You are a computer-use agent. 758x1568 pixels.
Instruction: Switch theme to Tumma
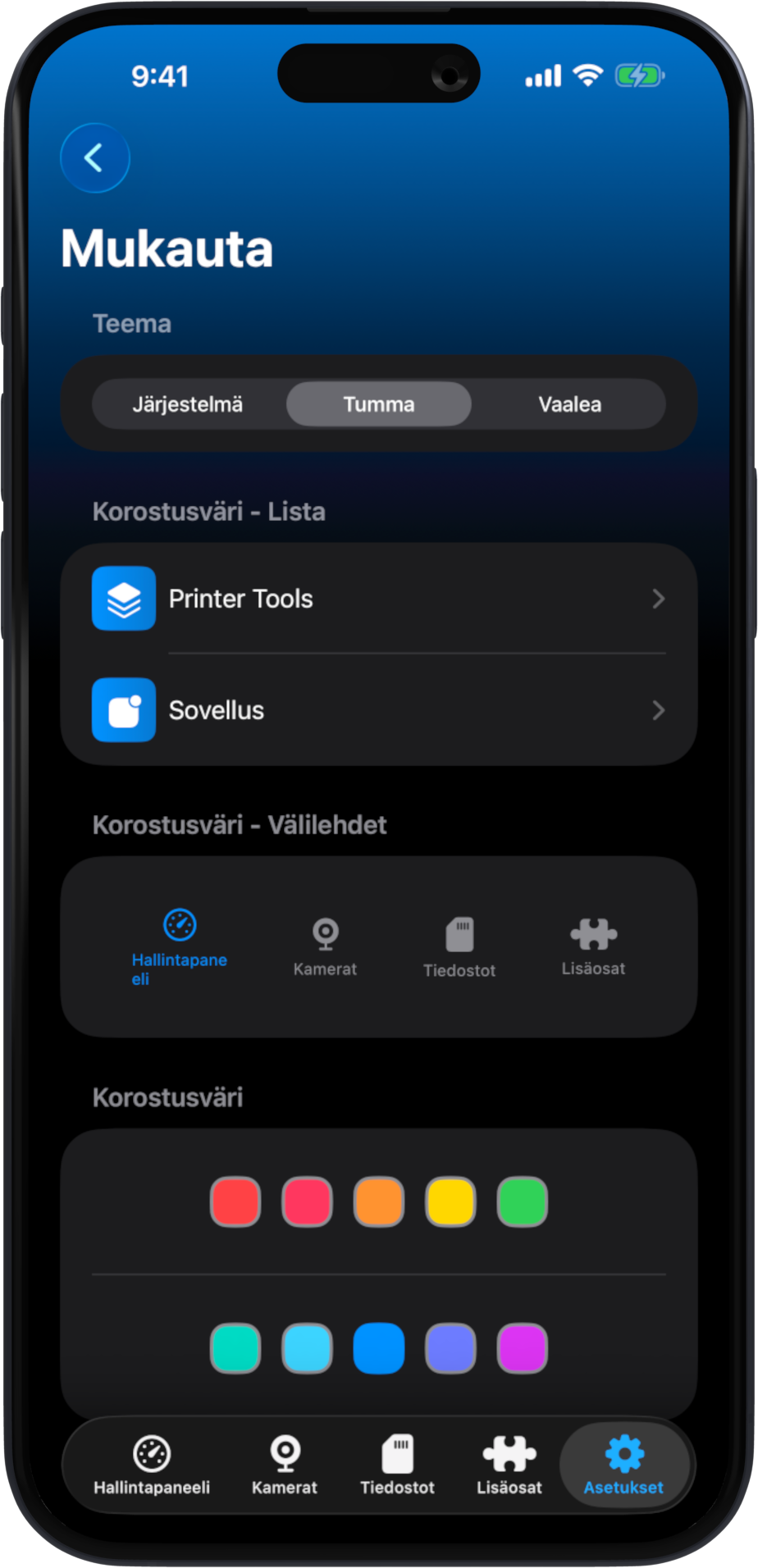coord(379,404)
